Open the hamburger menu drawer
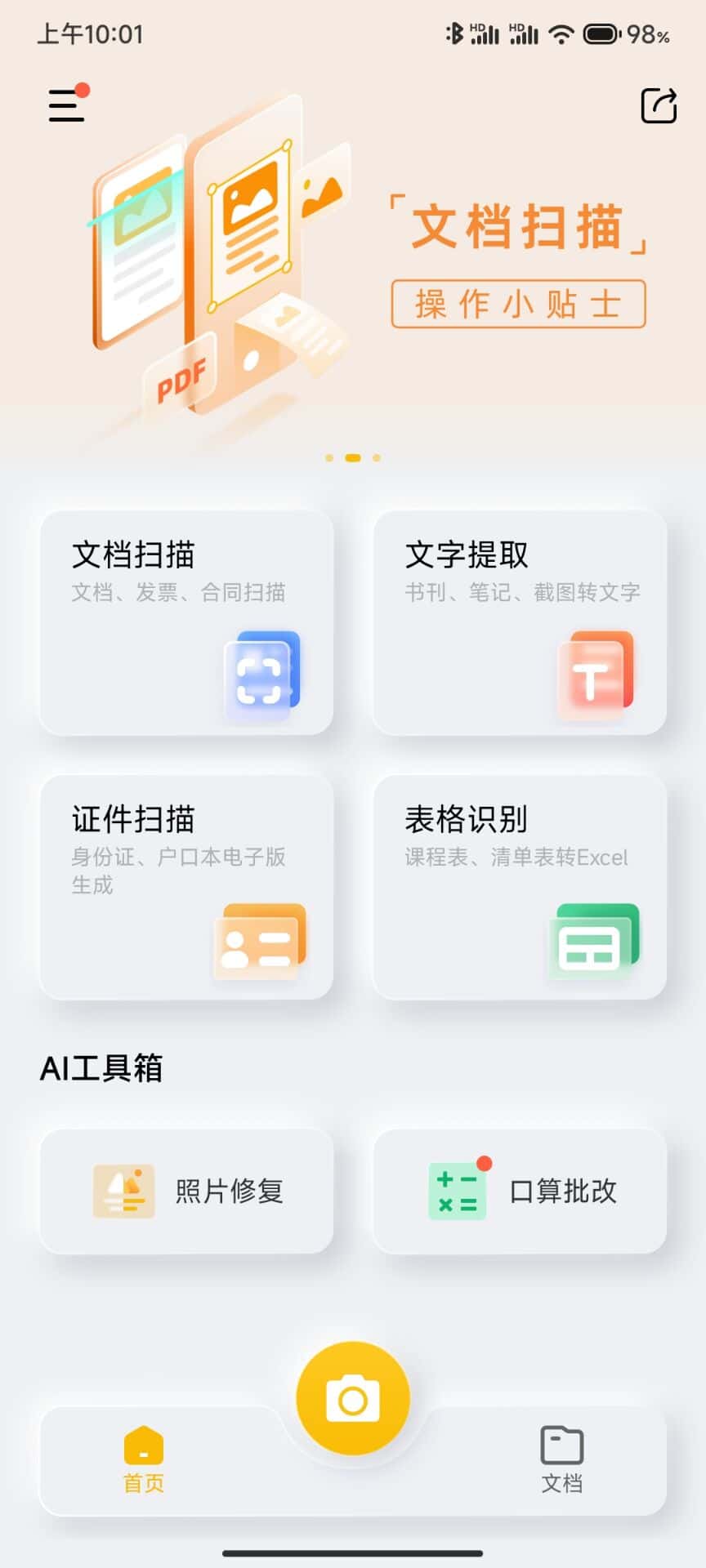706x1568 pixels. (67, 106)
